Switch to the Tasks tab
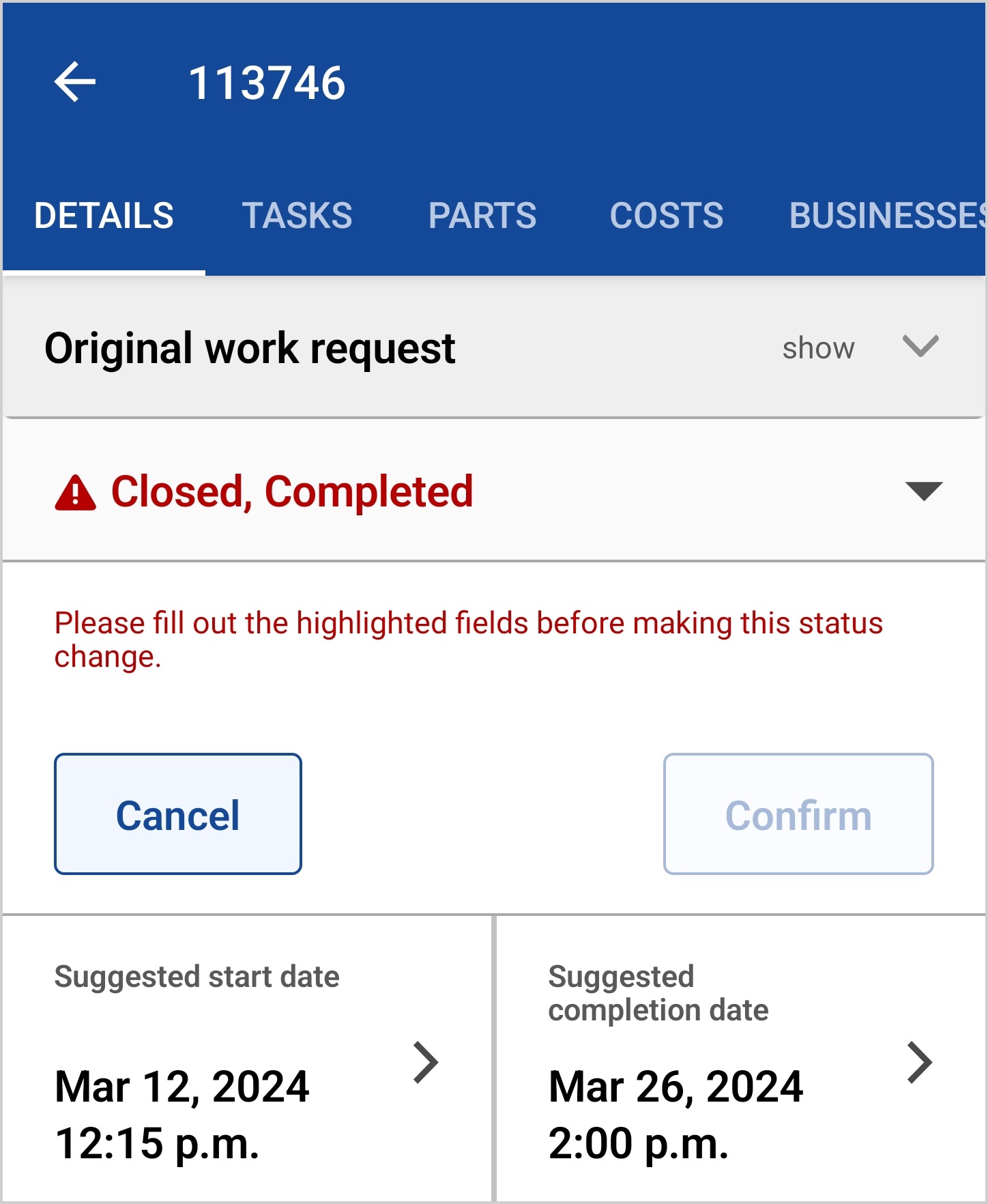 tap(297, 216)
